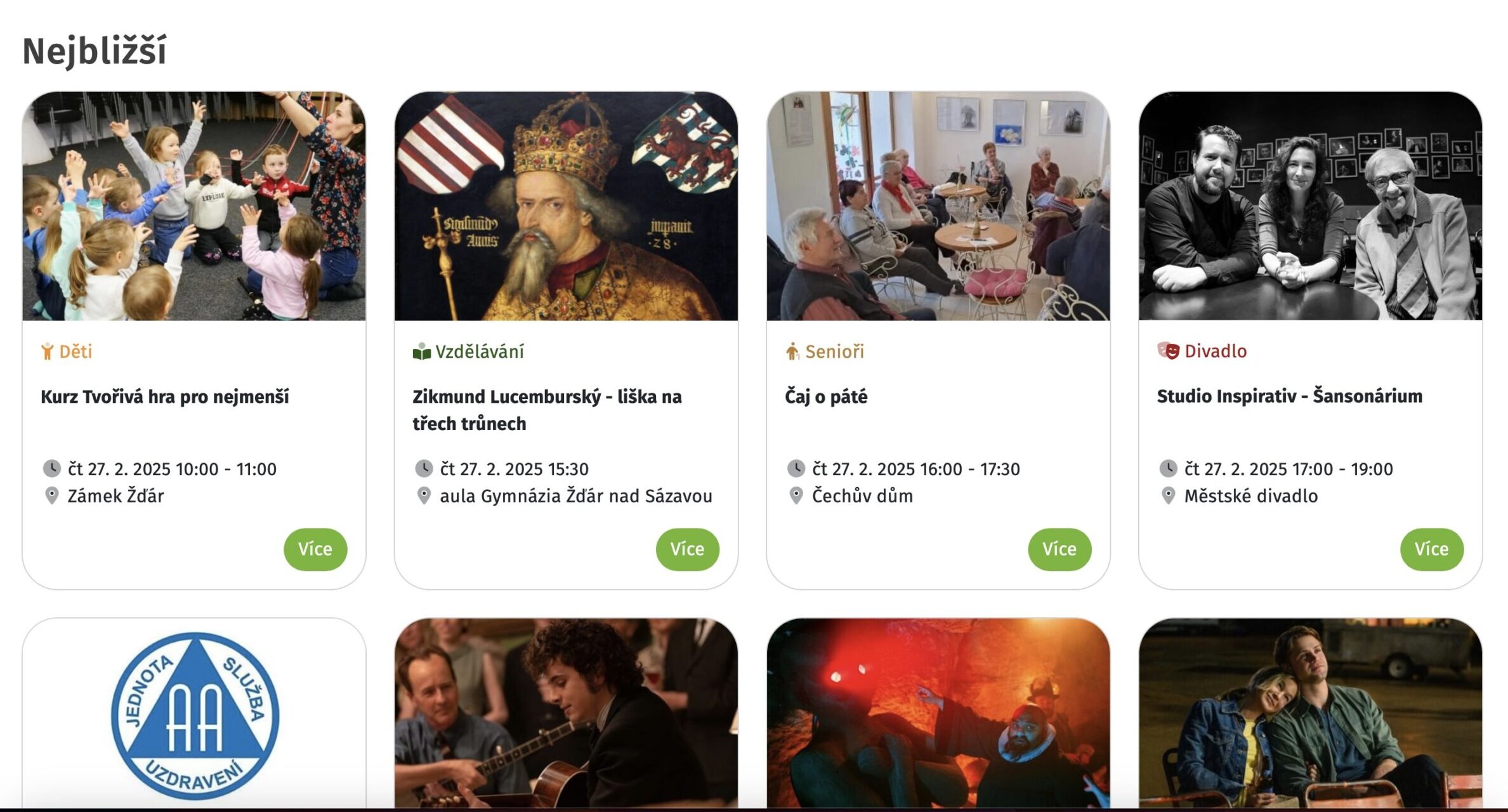
Task: Tap Více for Studio Inspirativ - Šansonárium
Action: (x=1431, y=549)
